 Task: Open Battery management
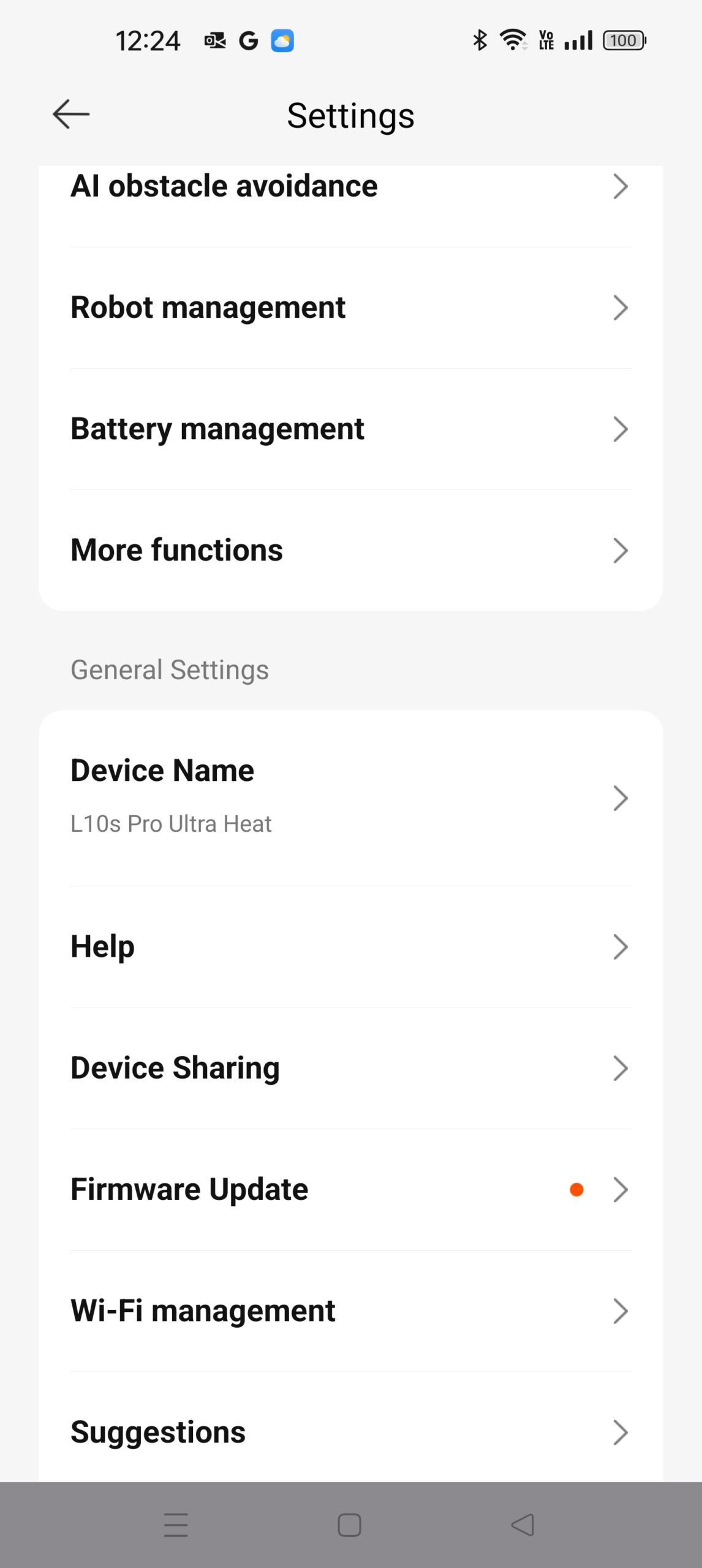350,429
